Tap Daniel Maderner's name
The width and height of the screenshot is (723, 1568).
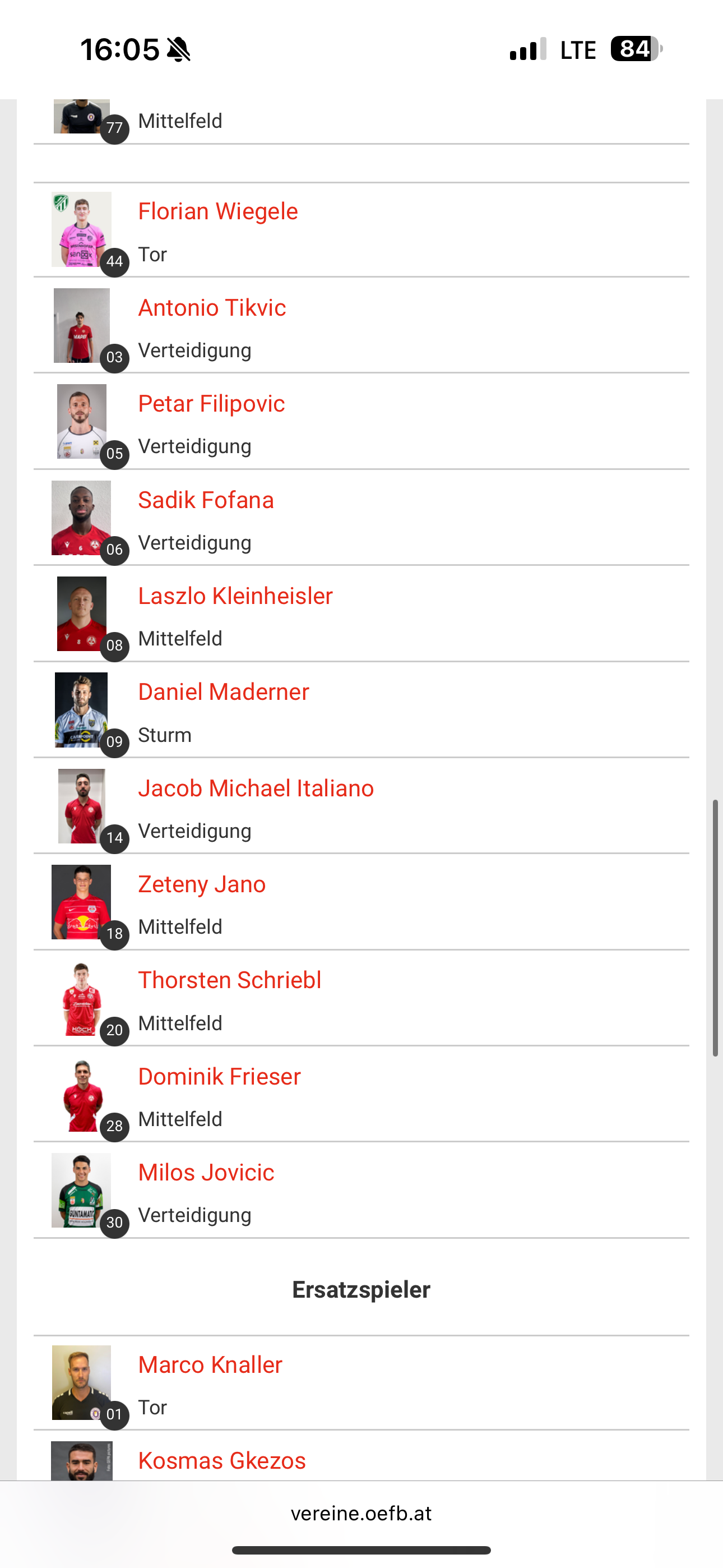click(224, 692)
